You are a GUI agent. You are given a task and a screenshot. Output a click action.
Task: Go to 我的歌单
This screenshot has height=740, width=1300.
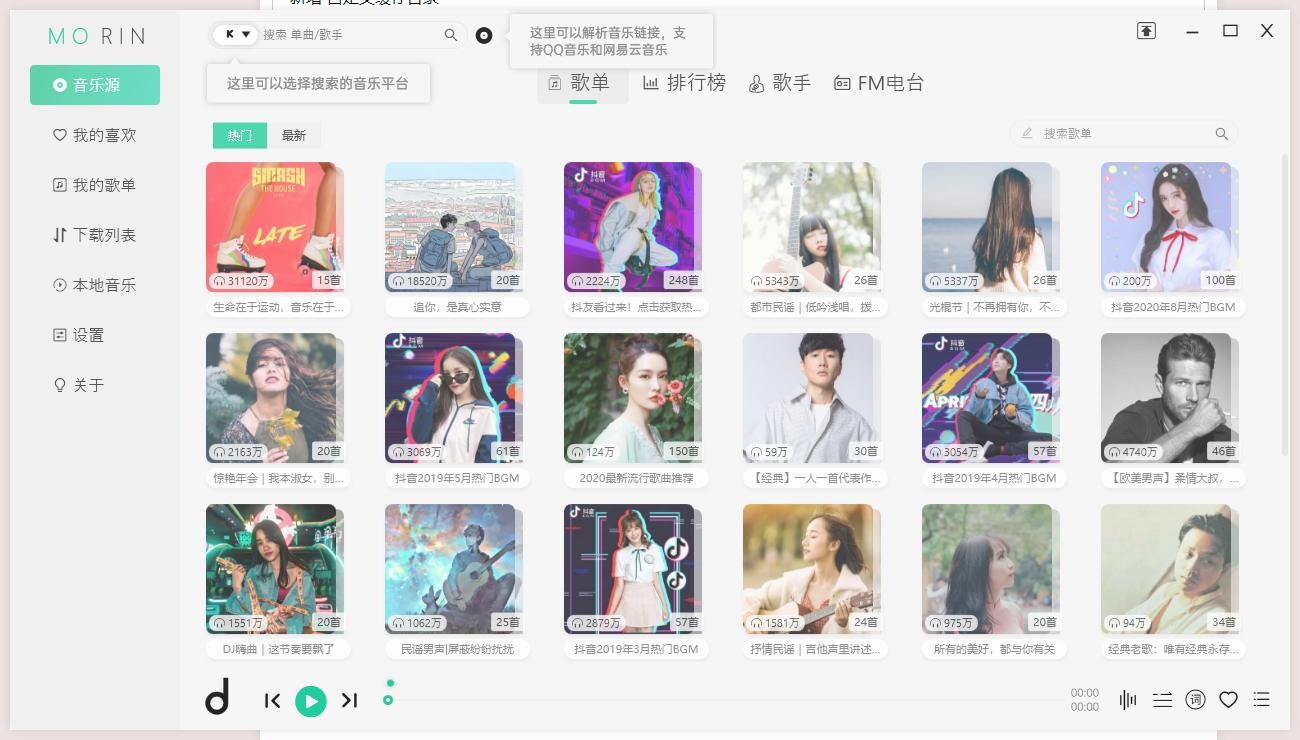point(95,185)
